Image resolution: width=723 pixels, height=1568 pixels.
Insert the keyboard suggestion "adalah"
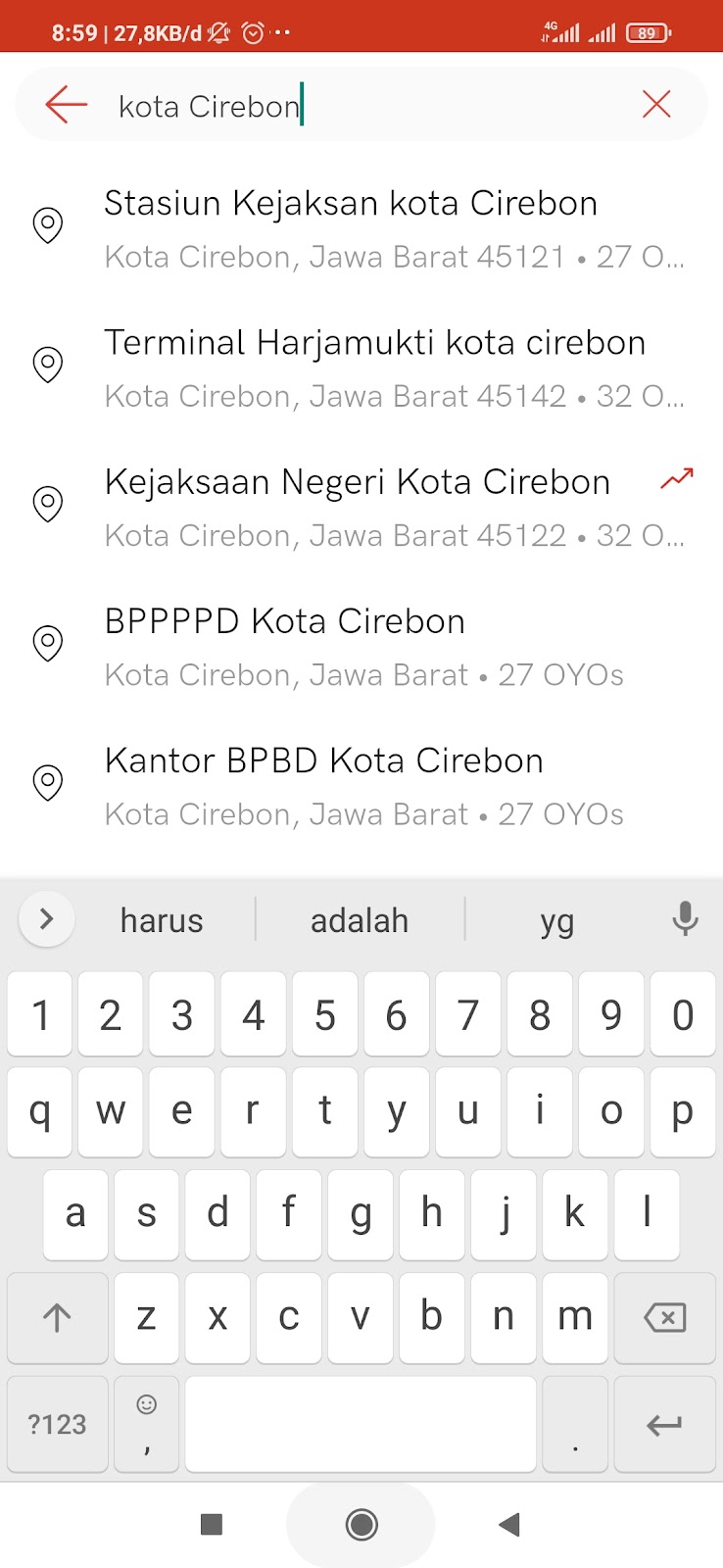359,920
